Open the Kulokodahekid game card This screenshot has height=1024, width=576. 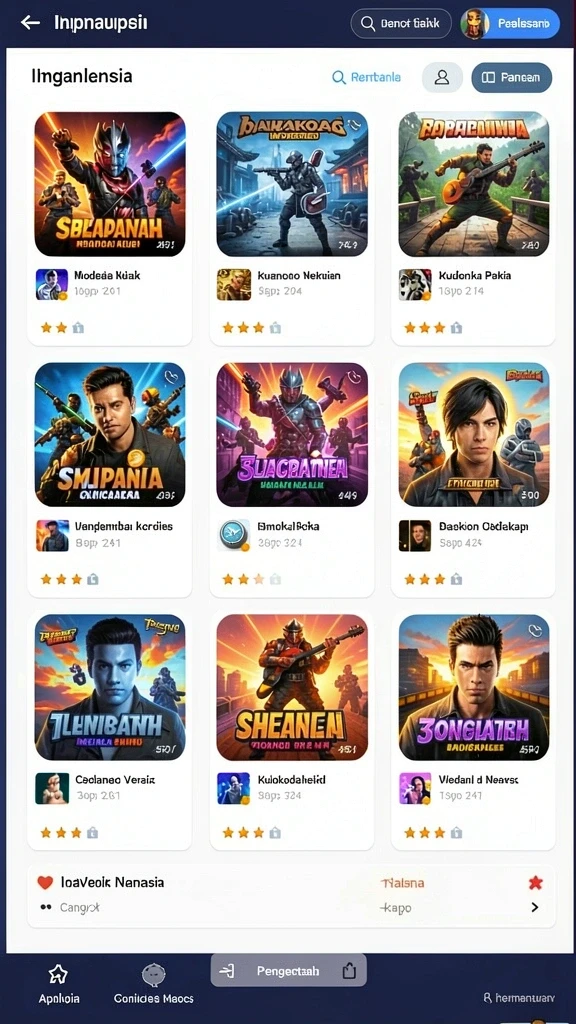(x=292, y=729)
